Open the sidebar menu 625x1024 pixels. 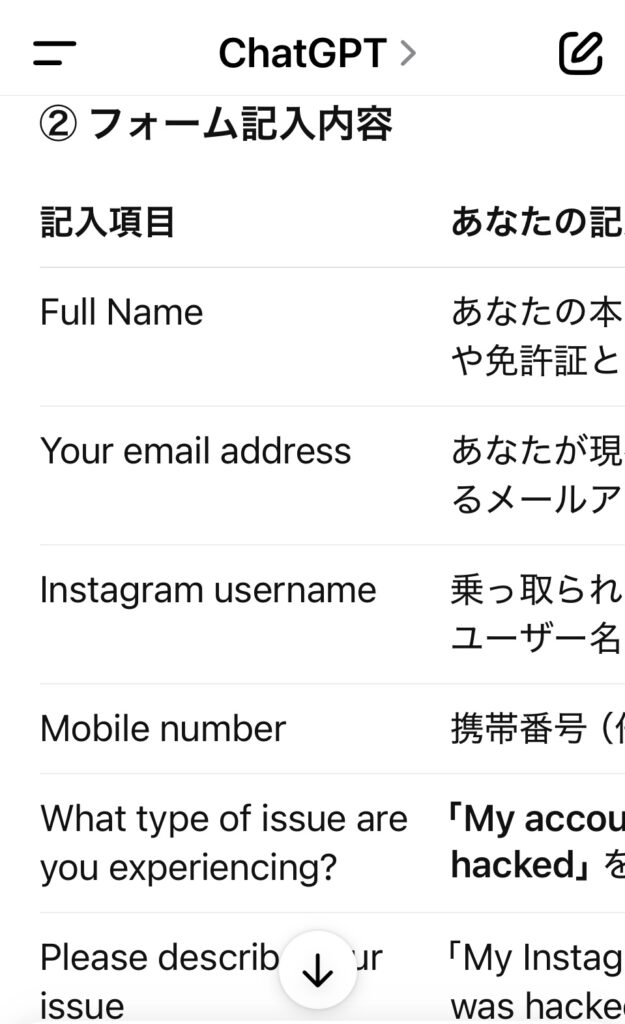(55, 53)
